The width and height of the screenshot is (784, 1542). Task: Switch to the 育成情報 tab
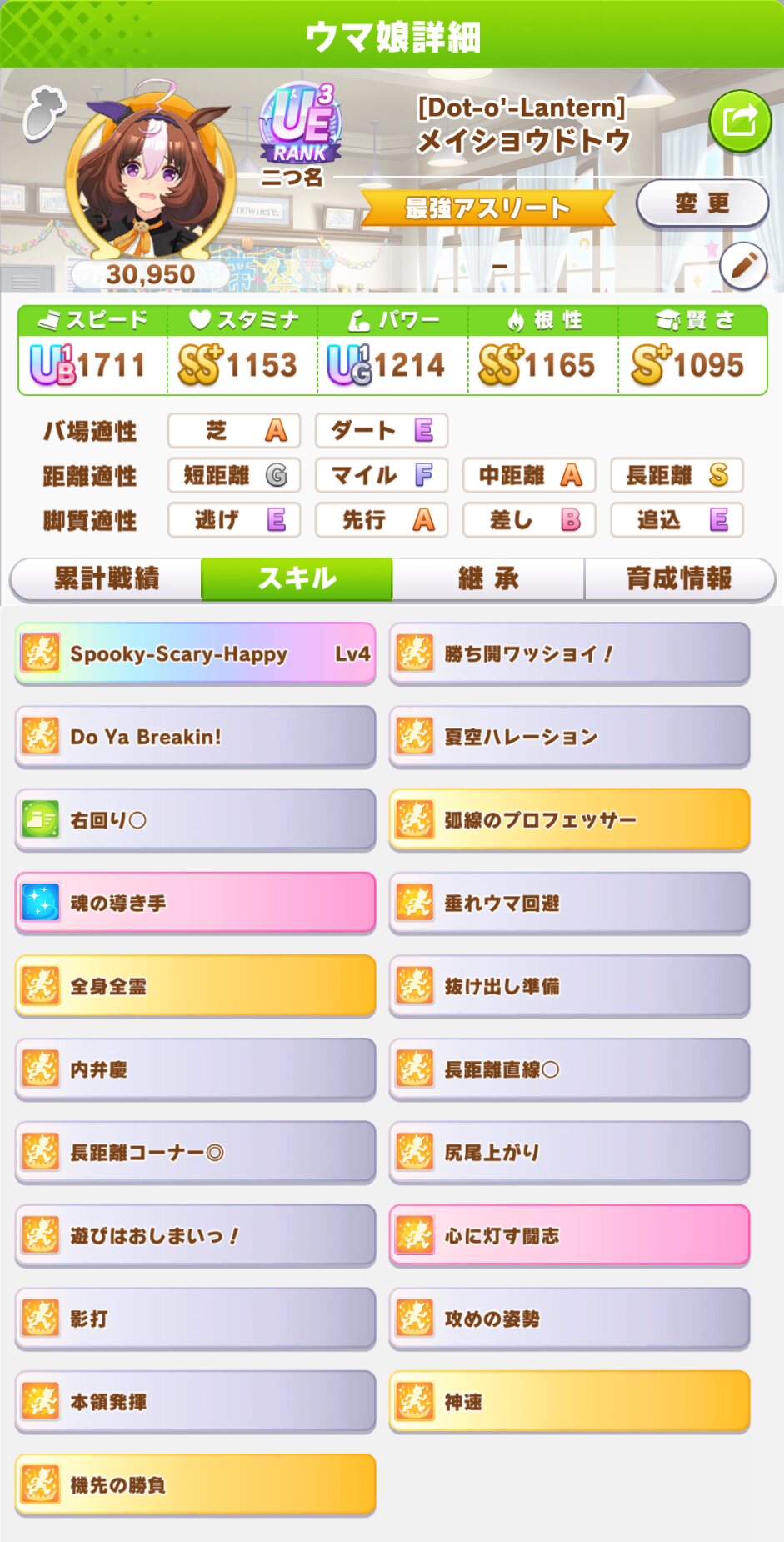pos(679,578)
